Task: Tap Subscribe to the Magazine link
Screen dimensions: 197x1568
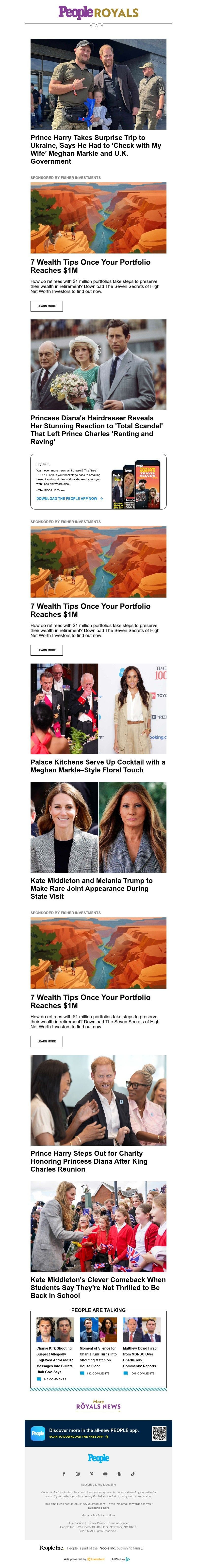Action: click(98, 1485)
